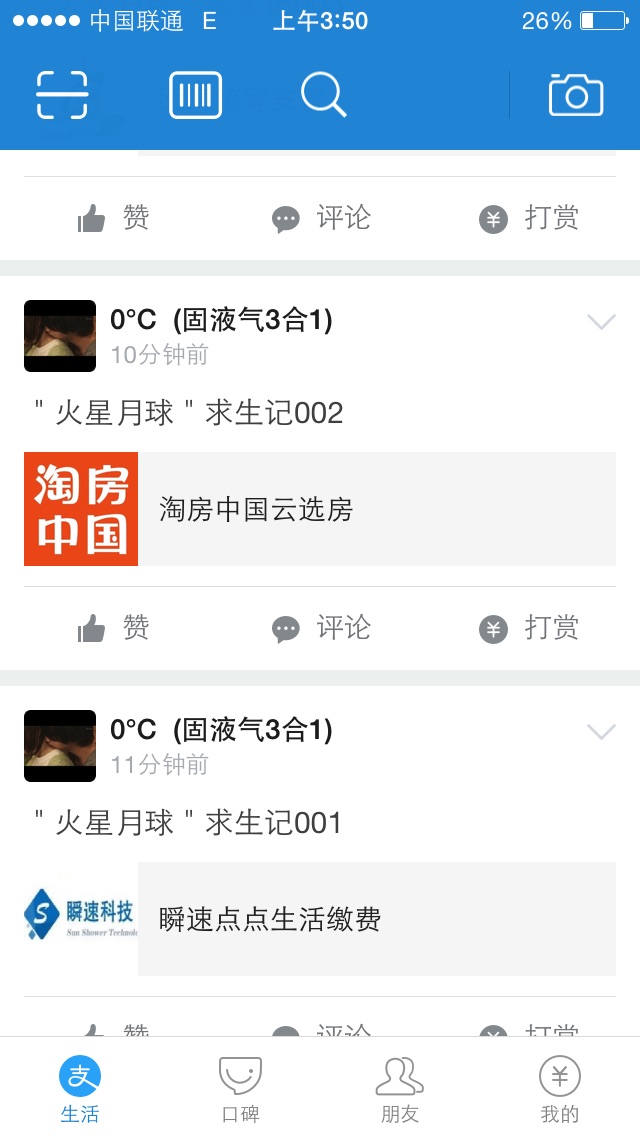
Task: Tip the topmost post via 打赏
Action: click(528, 218)
